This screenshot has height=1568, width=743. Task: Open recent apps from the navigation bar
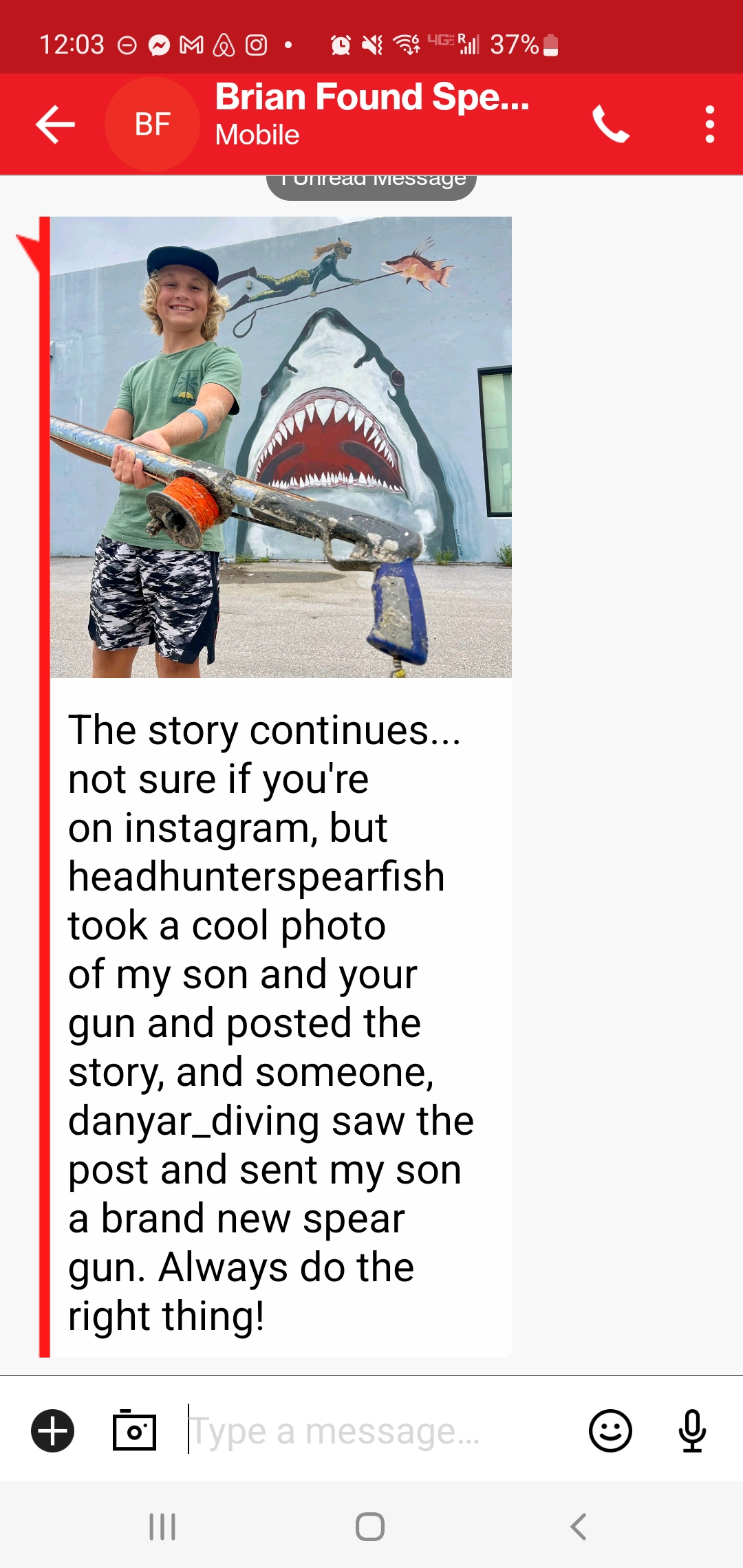[x=162, y=1527]
